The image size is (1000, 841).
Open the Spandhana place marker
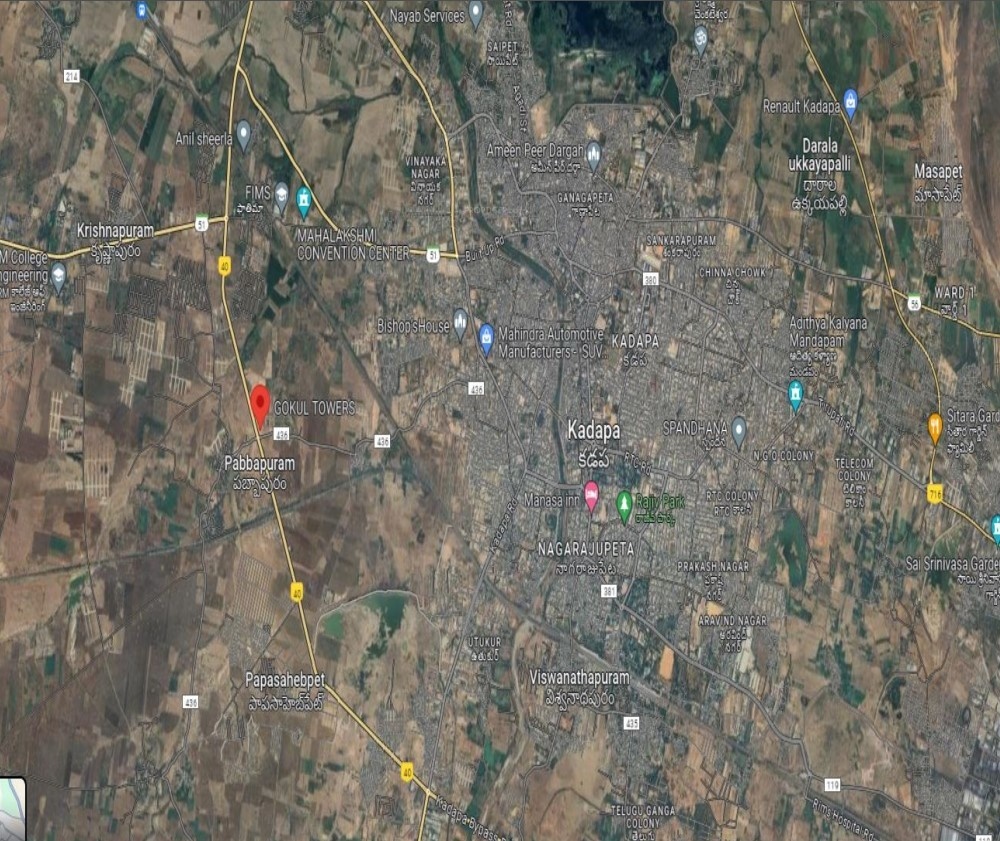(x=739, y=430)
